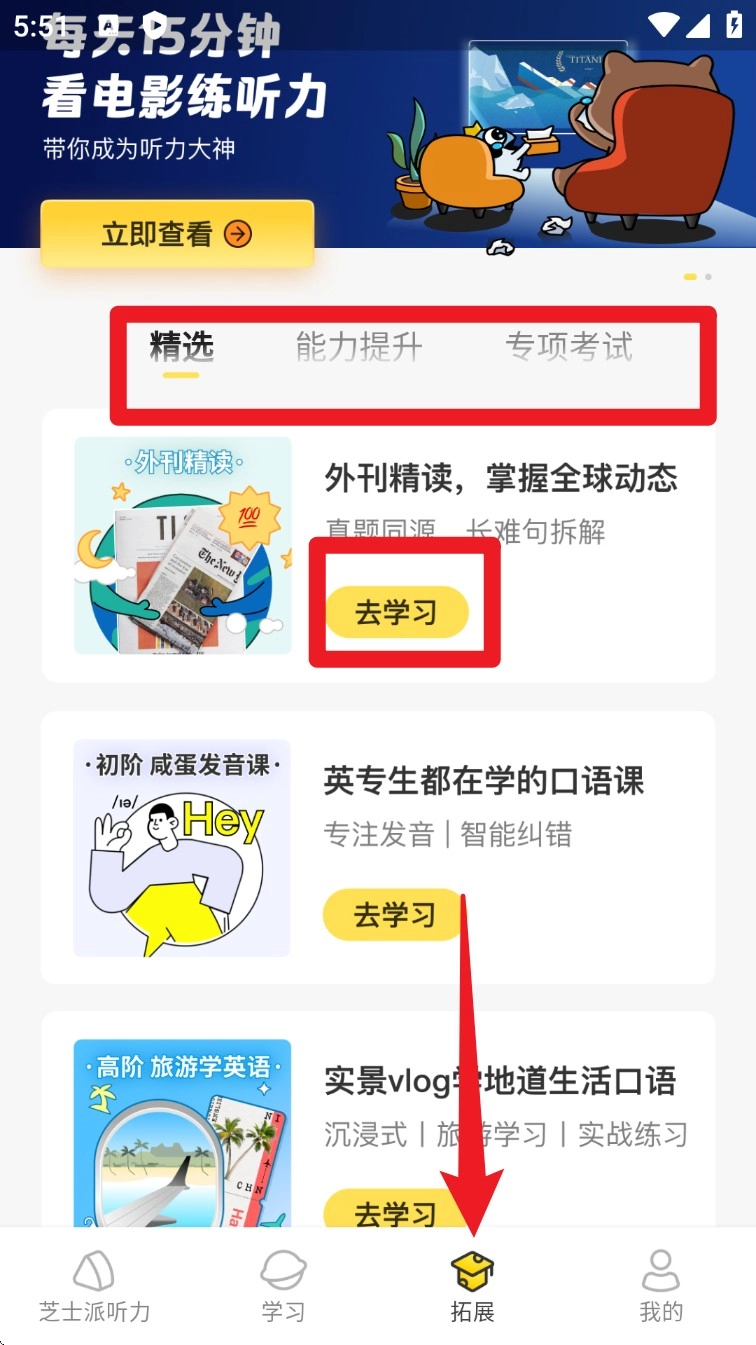This screenshot has width=756, height=1345.
Task: Open the 高阶 旅游学英语 cover image
Action: pyautogui.click(x=183, y=1135)
